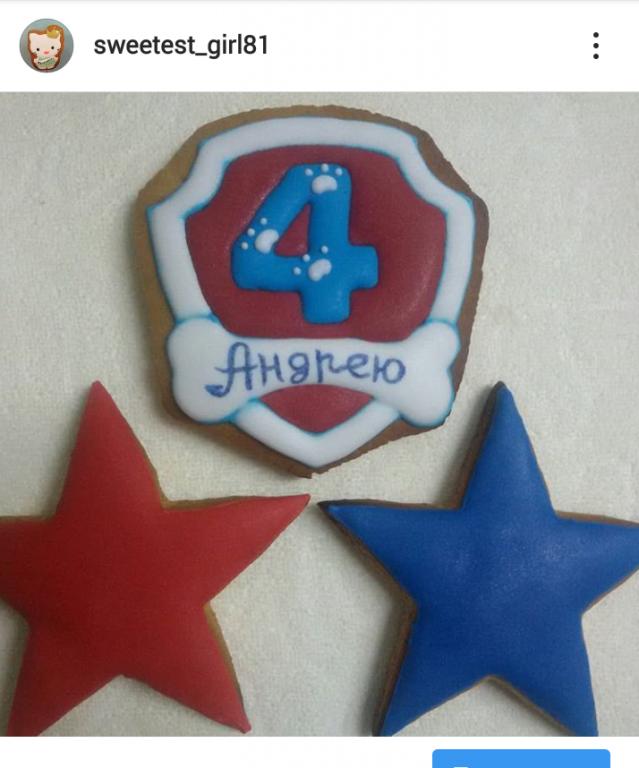Open the cookie photo post
639x768 pixels.
319,414
